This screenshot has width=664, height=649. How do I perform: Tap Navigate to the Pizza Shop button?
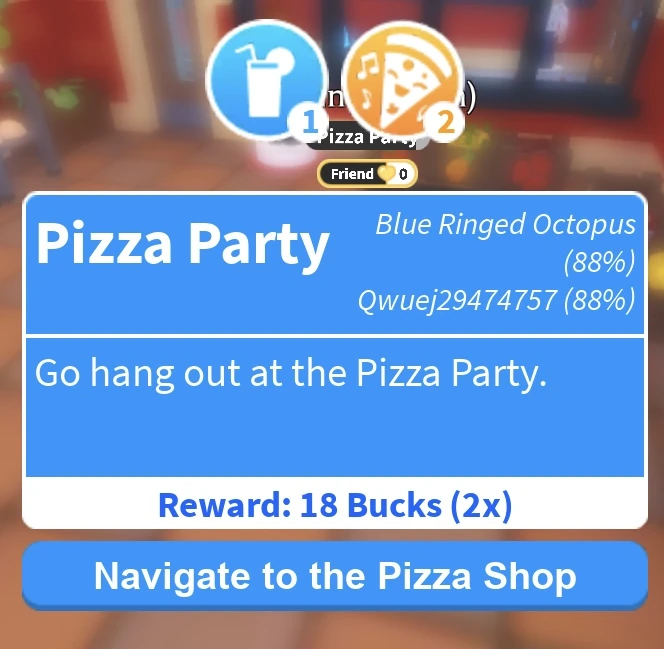[335, 576]
